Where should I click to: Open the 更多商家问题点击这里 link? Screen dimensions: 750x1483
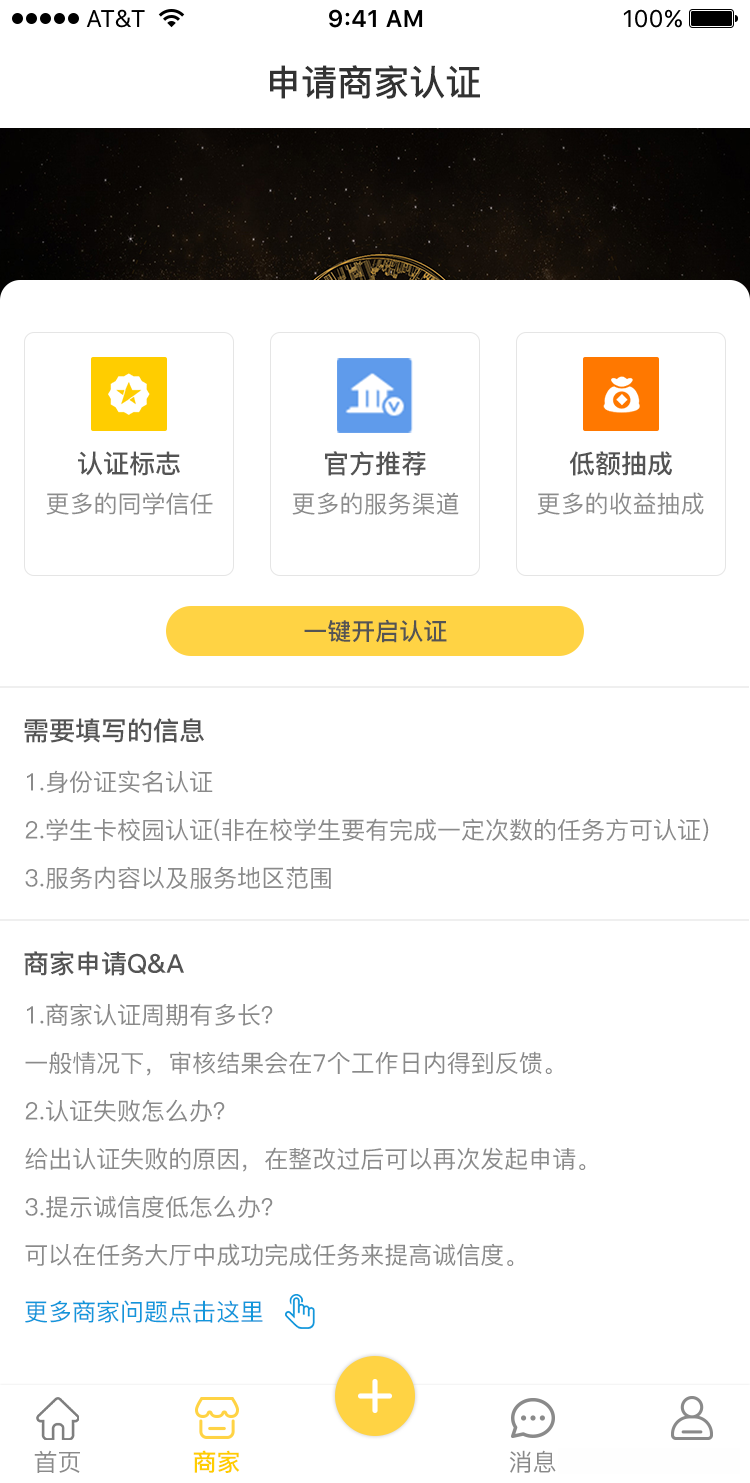(144, 1311)
